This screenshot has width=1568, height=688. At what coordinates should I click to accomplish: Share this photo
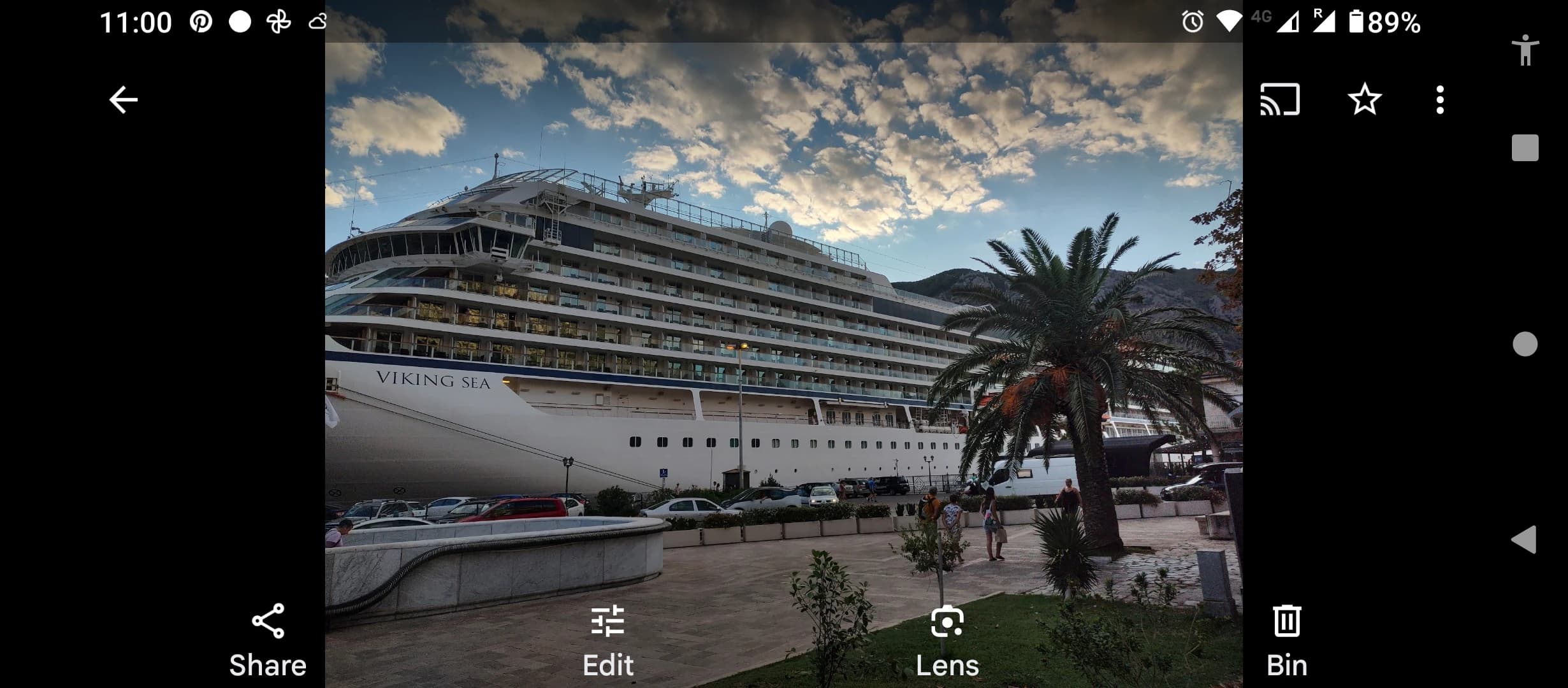point(268,639)
